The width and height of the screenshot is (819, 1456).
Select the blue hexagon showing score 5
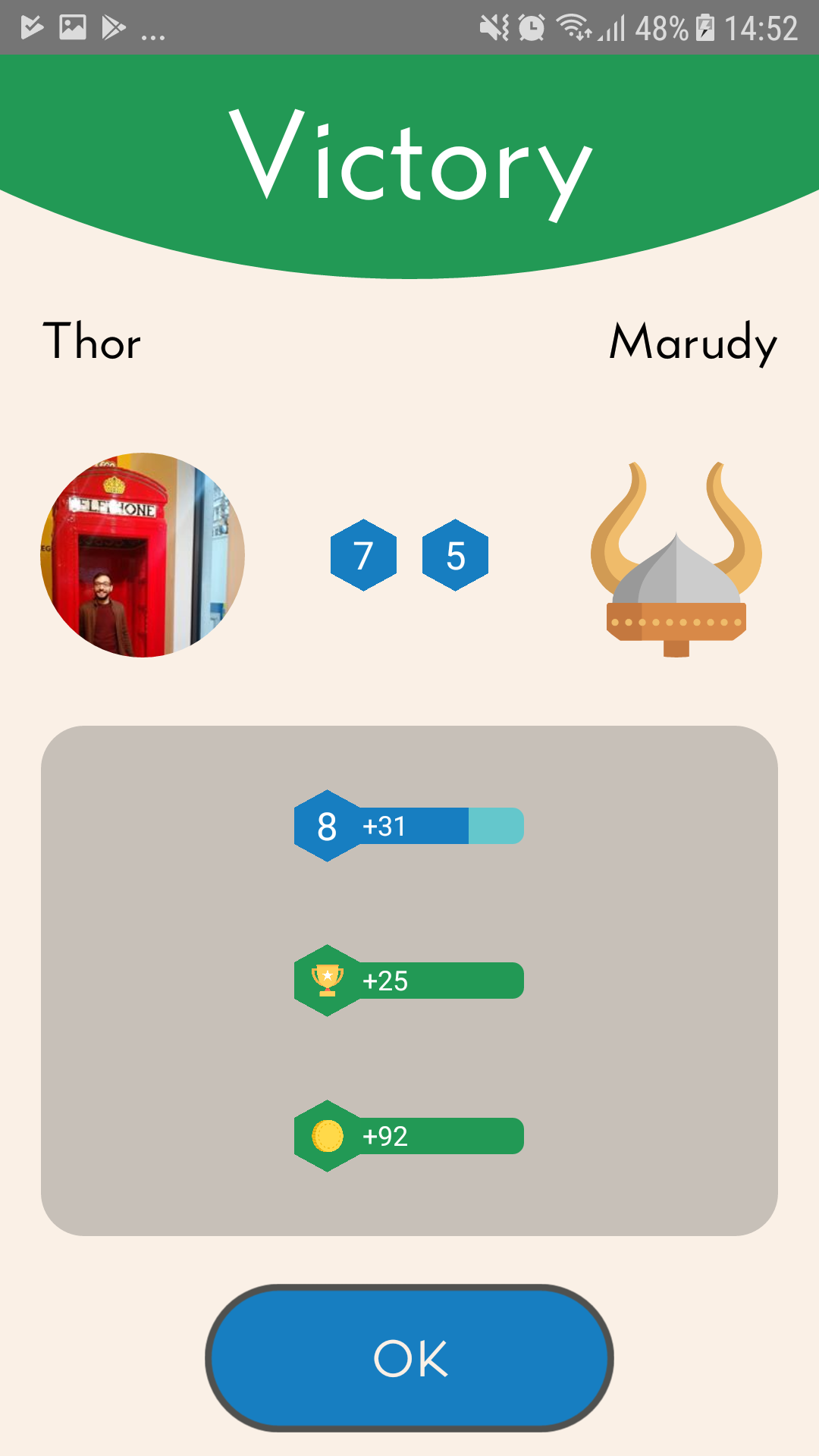tap(455, 557)
